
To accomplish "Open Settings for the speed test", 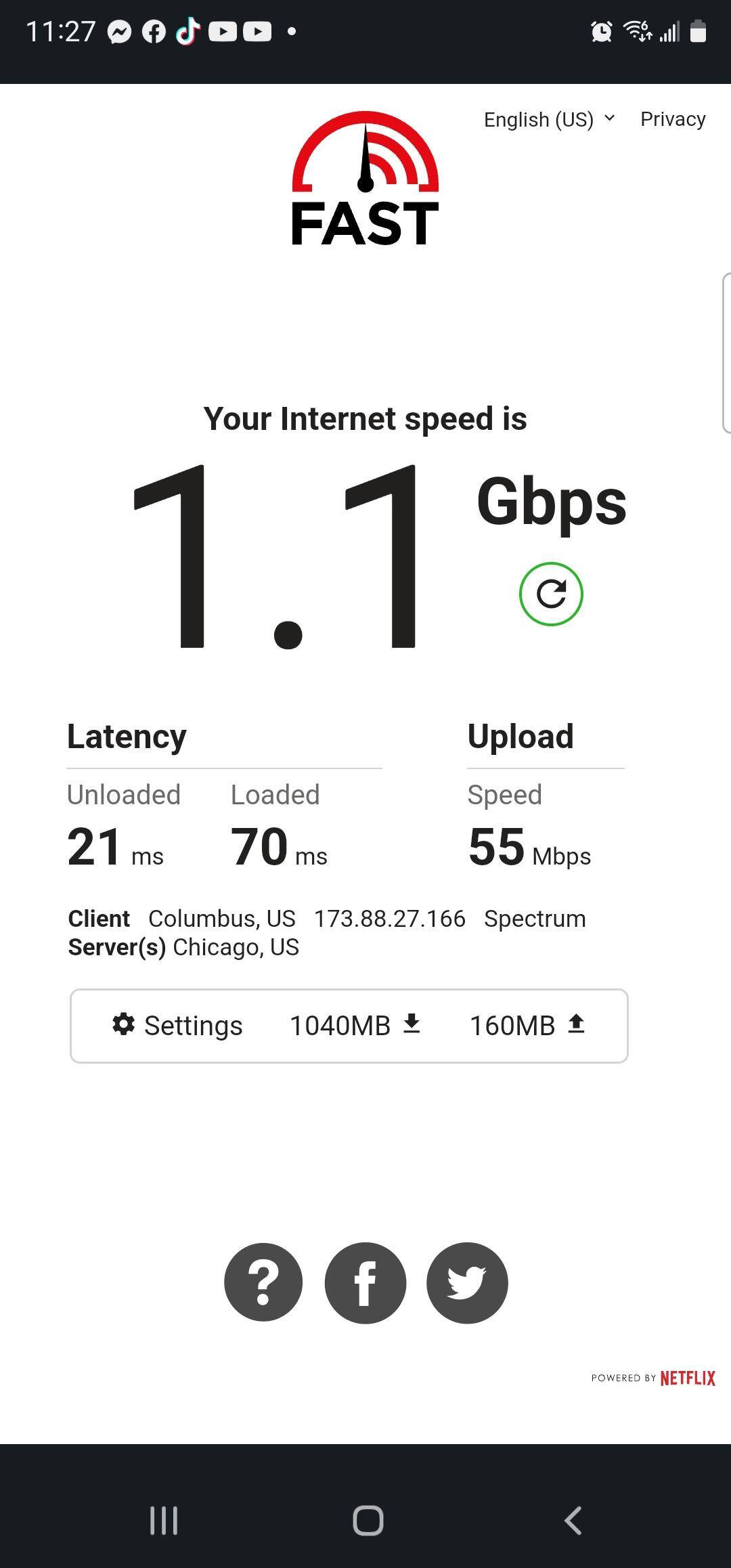I will (x=177, y=1026).
